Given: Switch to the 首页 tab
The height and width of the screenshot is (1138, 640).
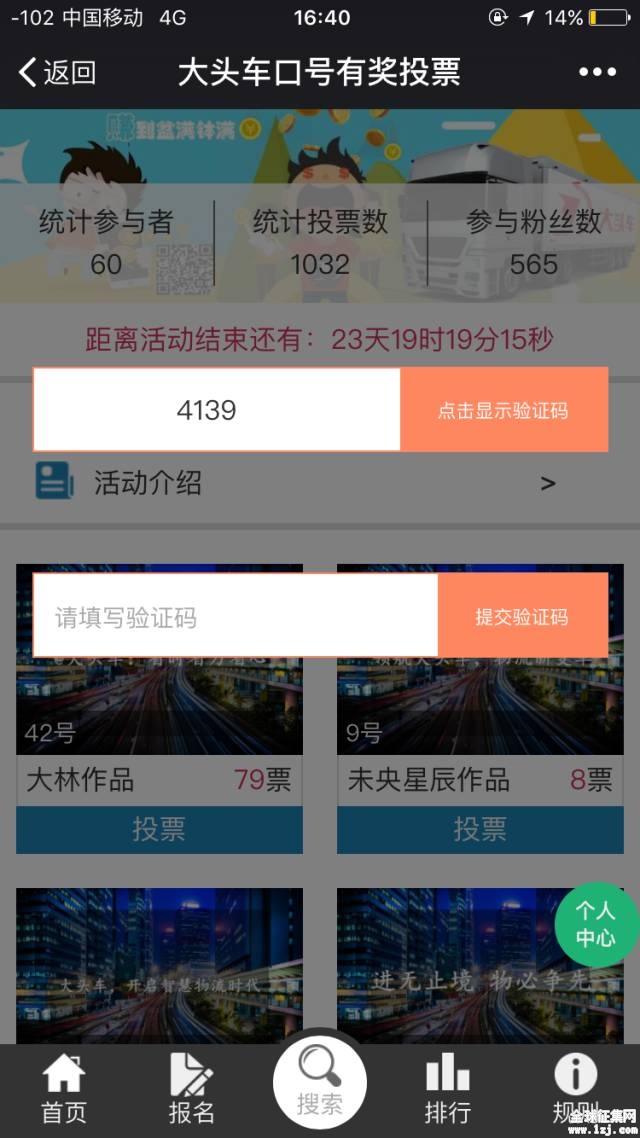Looking at the screenshot, I should tap(63, 1090).
